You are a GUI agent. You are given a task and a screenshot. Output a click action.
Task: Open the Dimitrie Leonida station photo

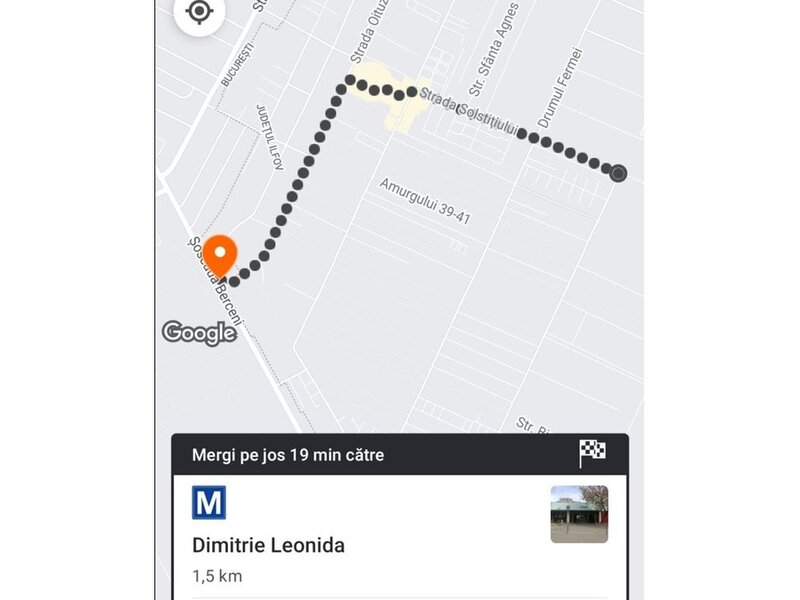pos(579,514)
